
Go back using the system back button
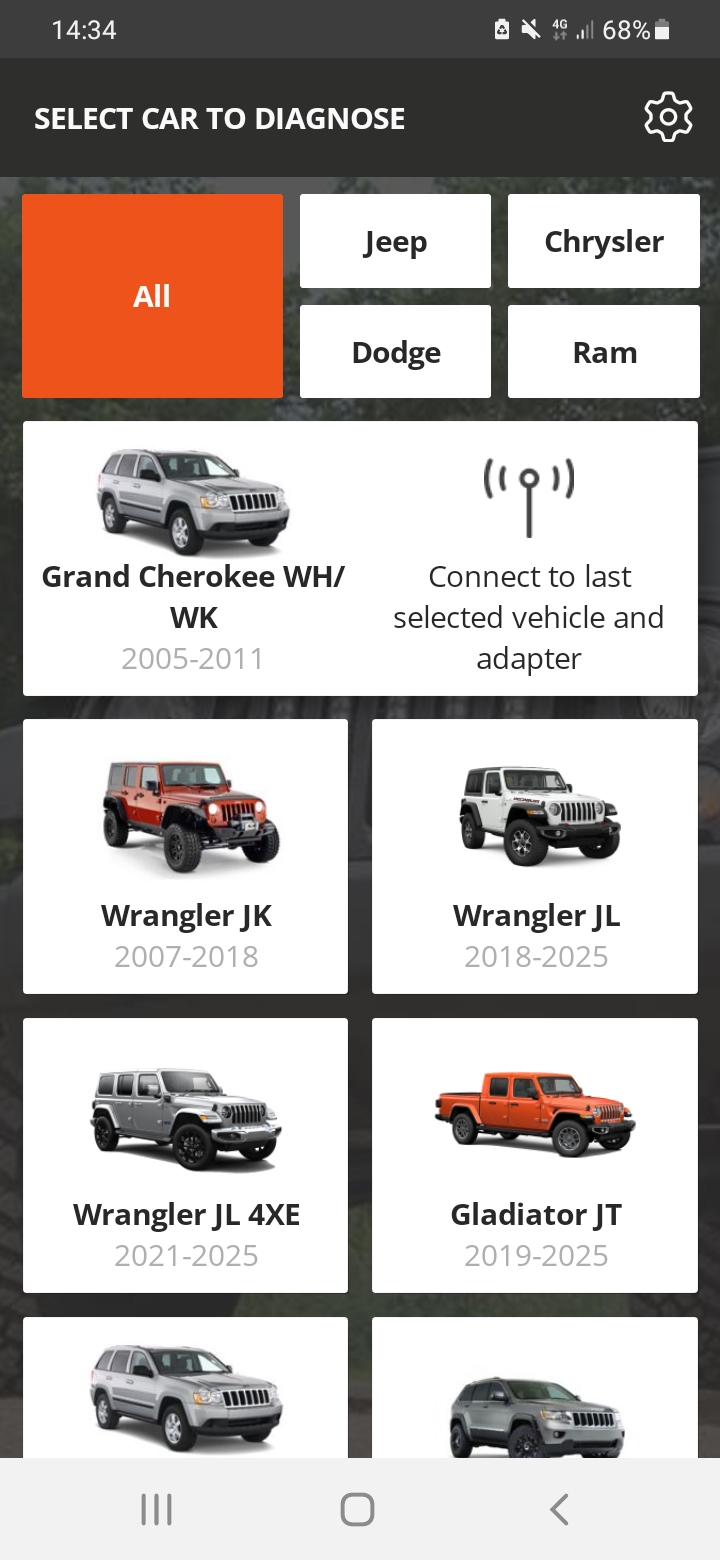tap(559, 1509)
